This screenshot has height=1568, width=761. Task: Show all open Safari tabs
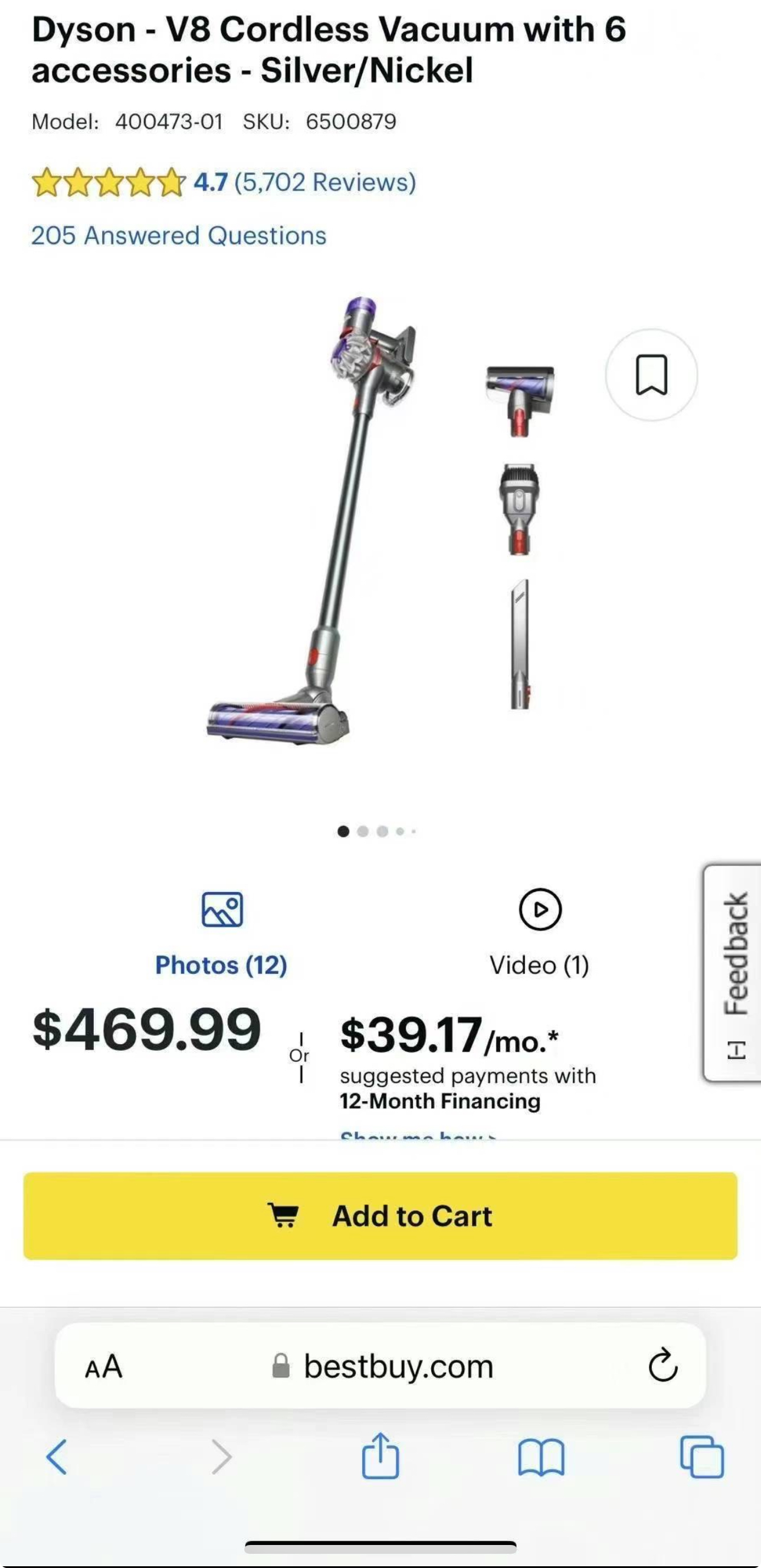(x=702, y=1457)
